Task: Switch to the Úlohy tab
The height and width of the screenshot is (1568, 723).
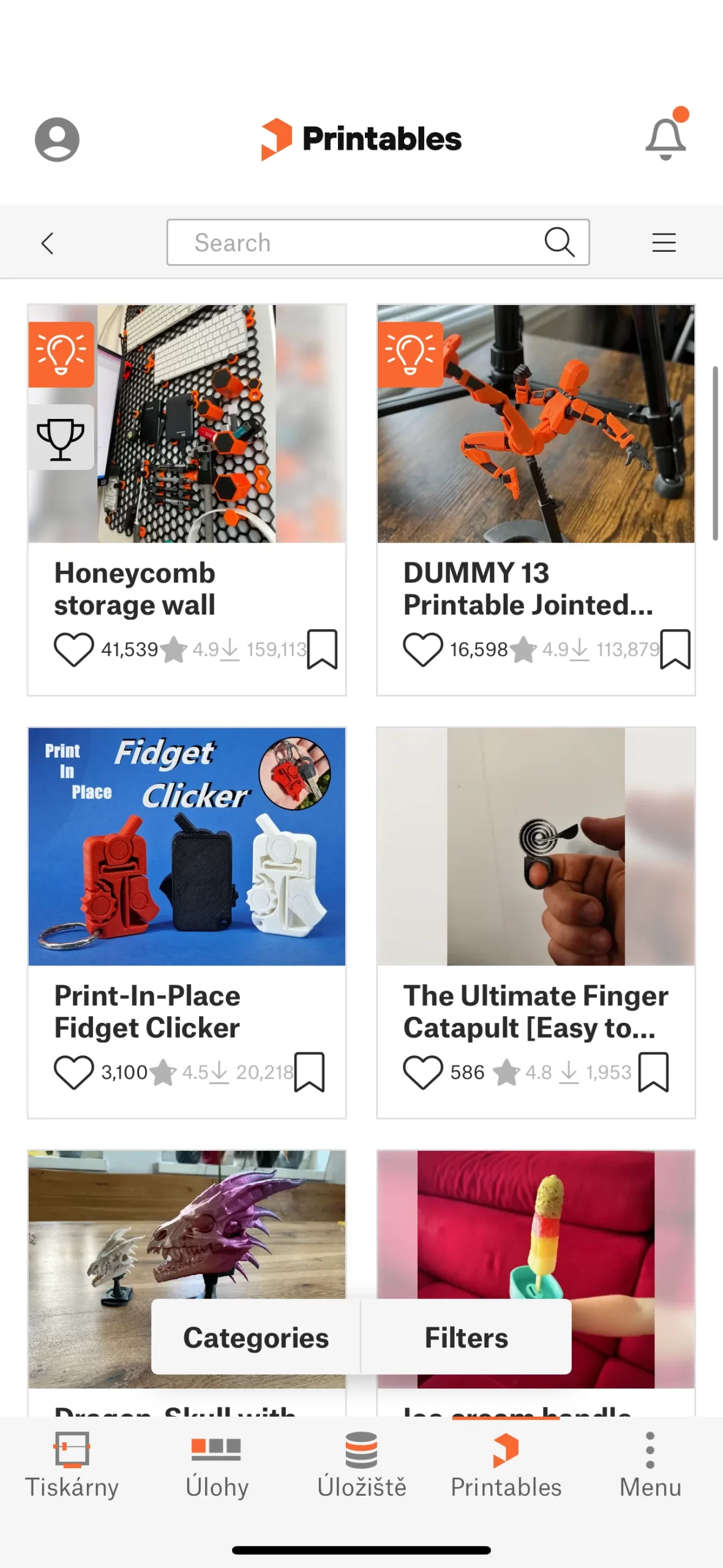Action: point(217,1464)
